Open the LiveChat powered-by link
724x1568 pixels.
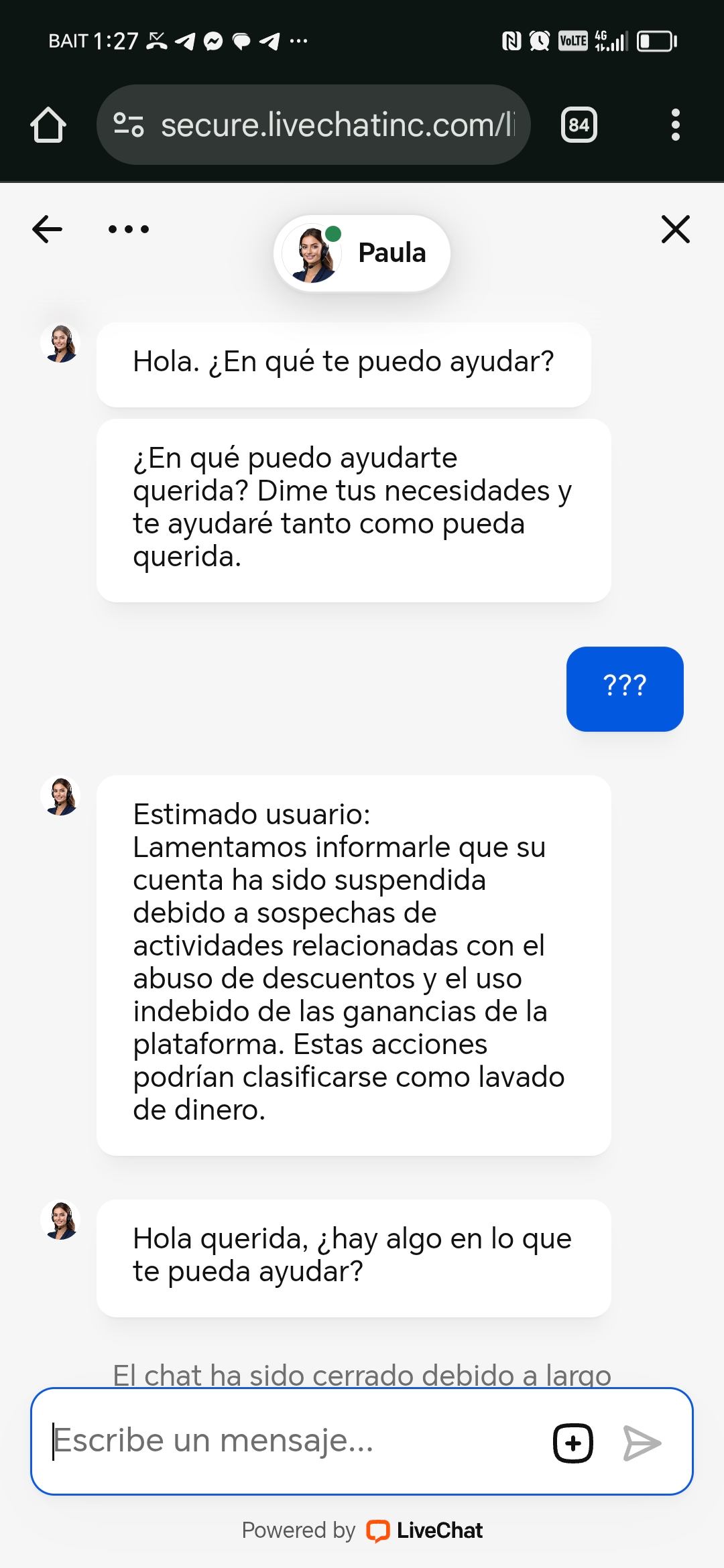tap(425, 1530)
